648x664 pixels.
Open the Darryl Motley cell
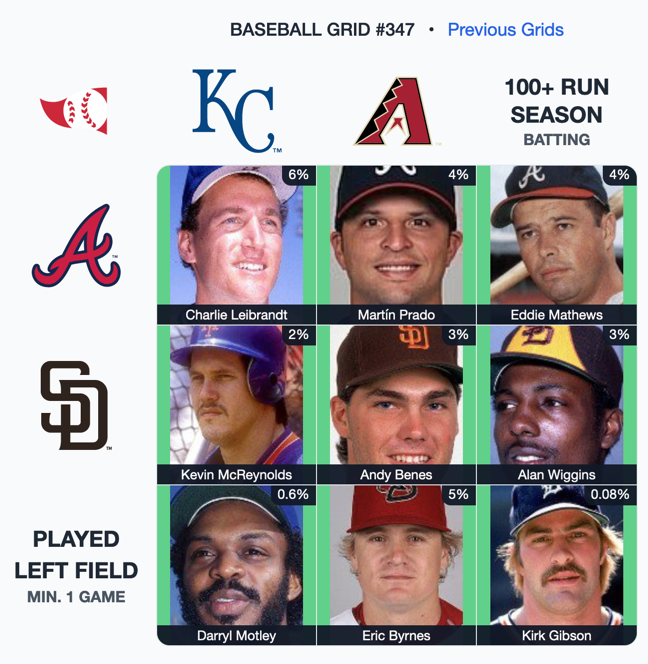tap(237, 564)
